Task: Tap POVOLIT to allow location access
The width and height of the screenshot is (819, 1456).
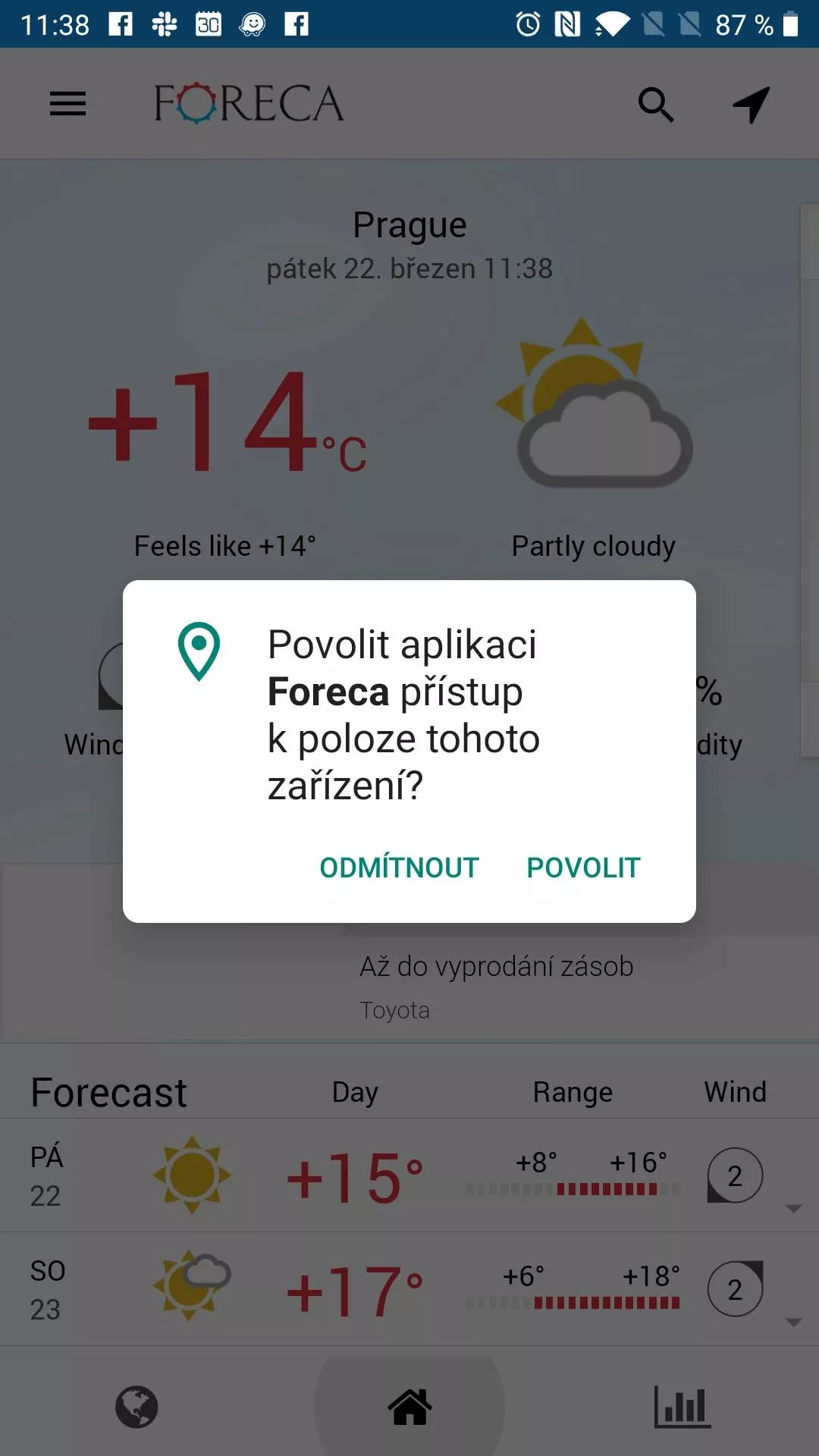Action: point(583,868)
